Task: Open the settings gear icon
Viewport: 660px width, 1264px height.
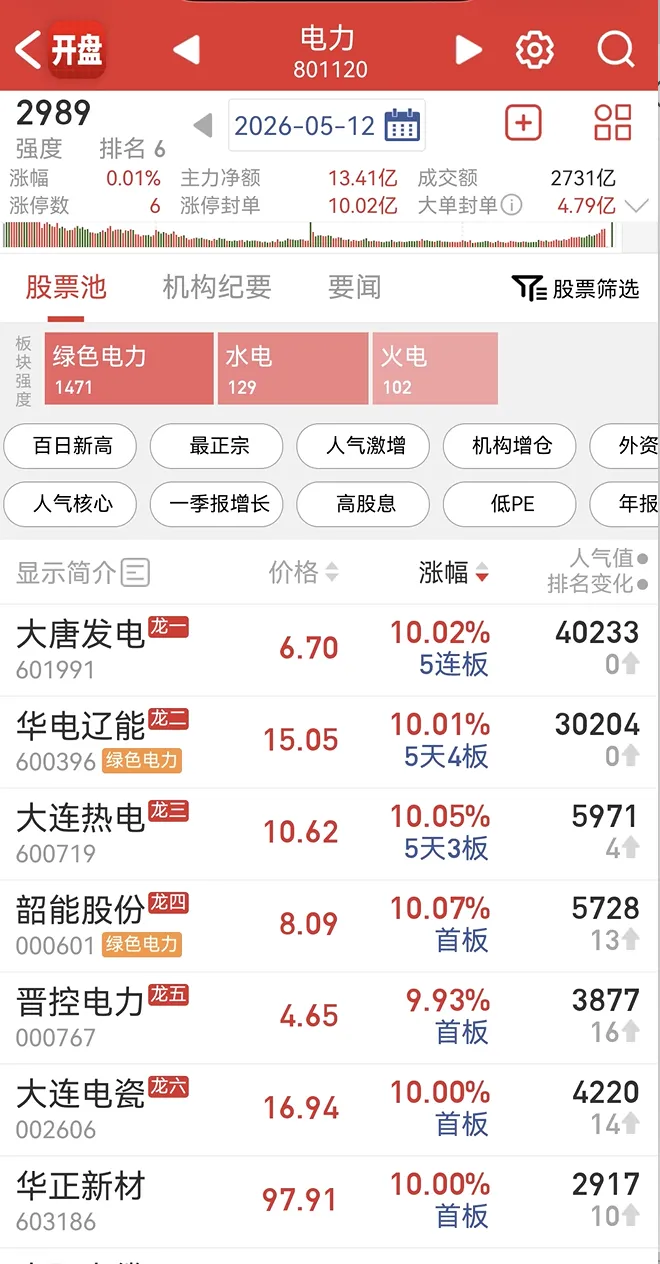Action: tap(535, 49)
